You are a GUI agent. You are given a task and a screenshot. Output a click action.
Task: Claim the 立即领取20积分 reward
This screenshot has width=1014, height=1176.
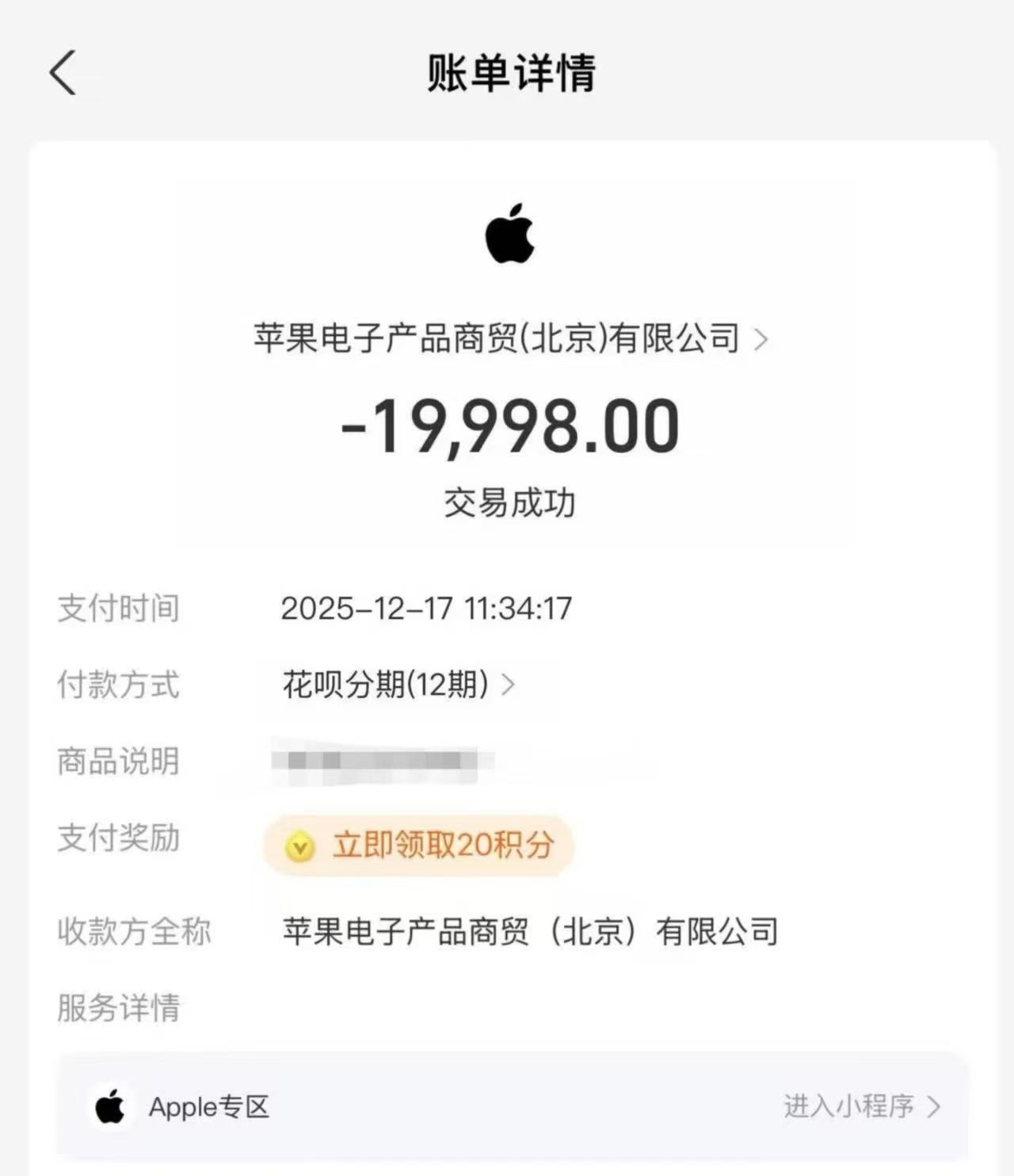pos(418,845)
